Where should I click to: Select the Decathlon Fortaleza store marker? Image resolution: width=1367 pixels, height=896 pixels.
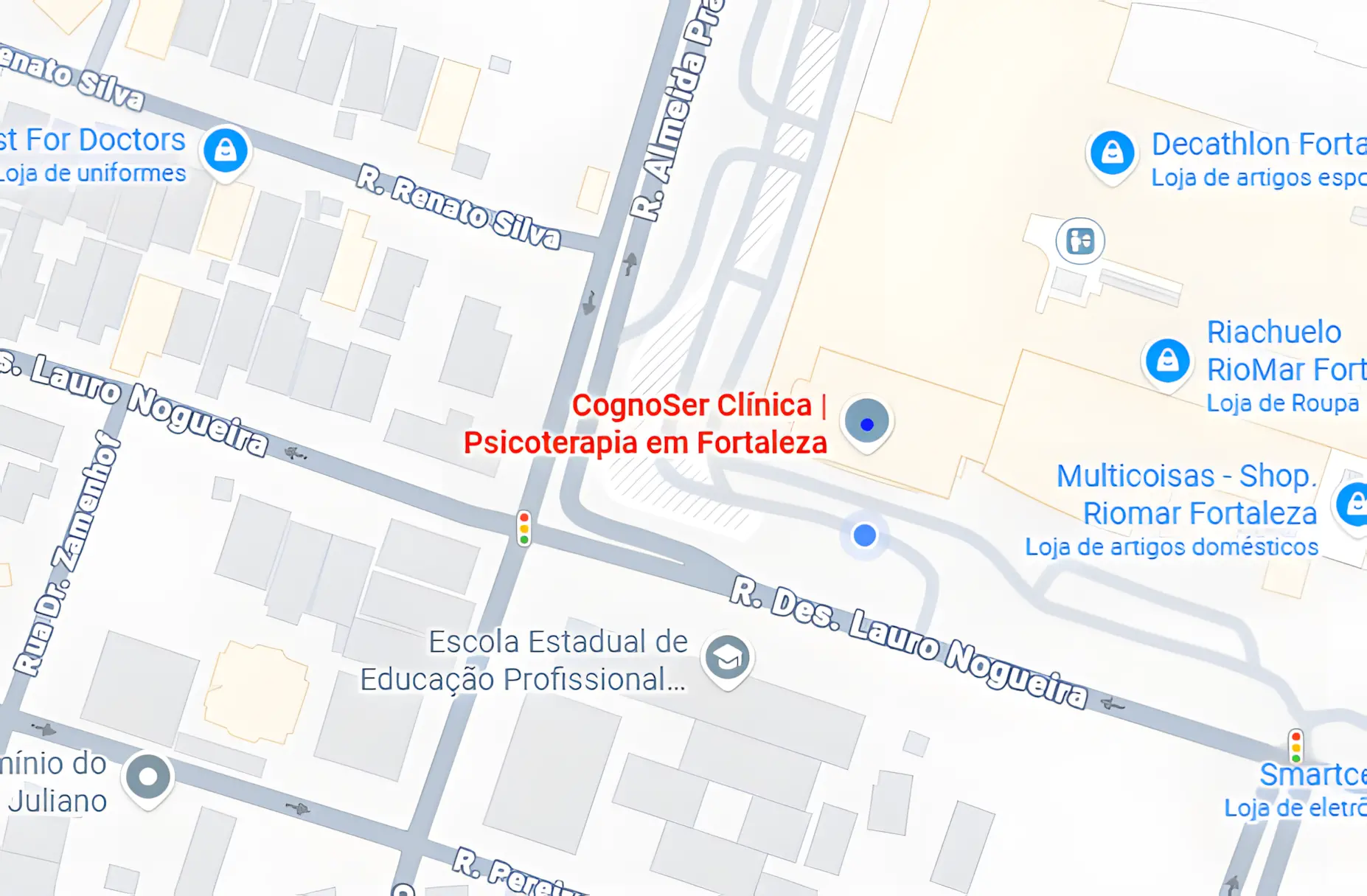tap(1112, 153)
